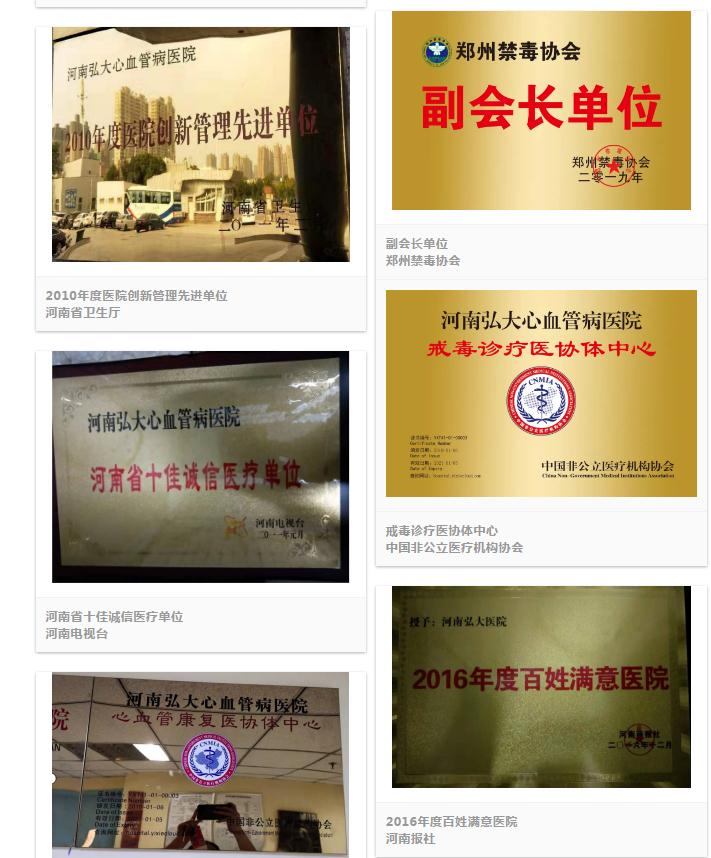This screenshot has height=858, width=711.
Task: Open the 2010年度医院创新管理先进单位 award card
Action: [x=200, y=145]
